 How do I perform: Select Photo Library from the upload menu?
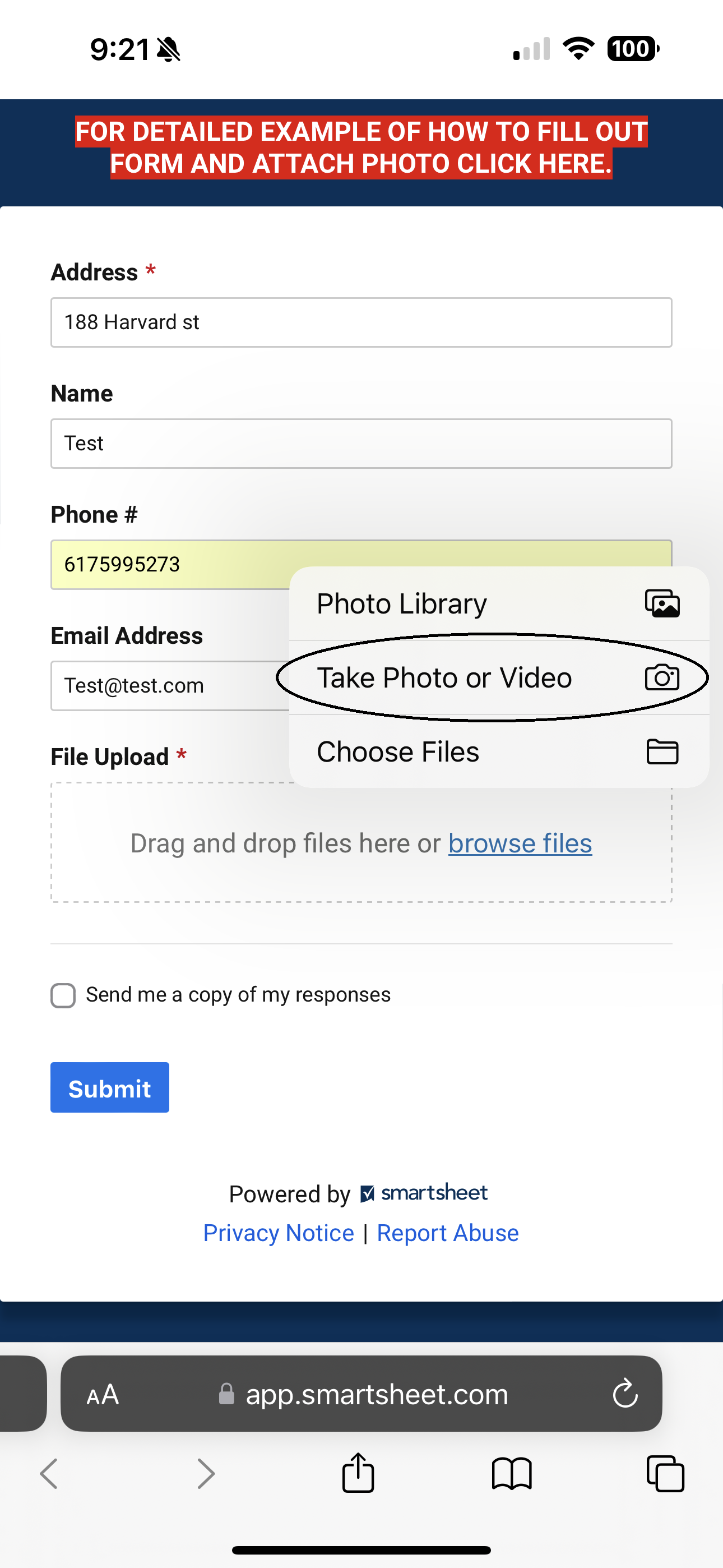(x=498, y=603)
